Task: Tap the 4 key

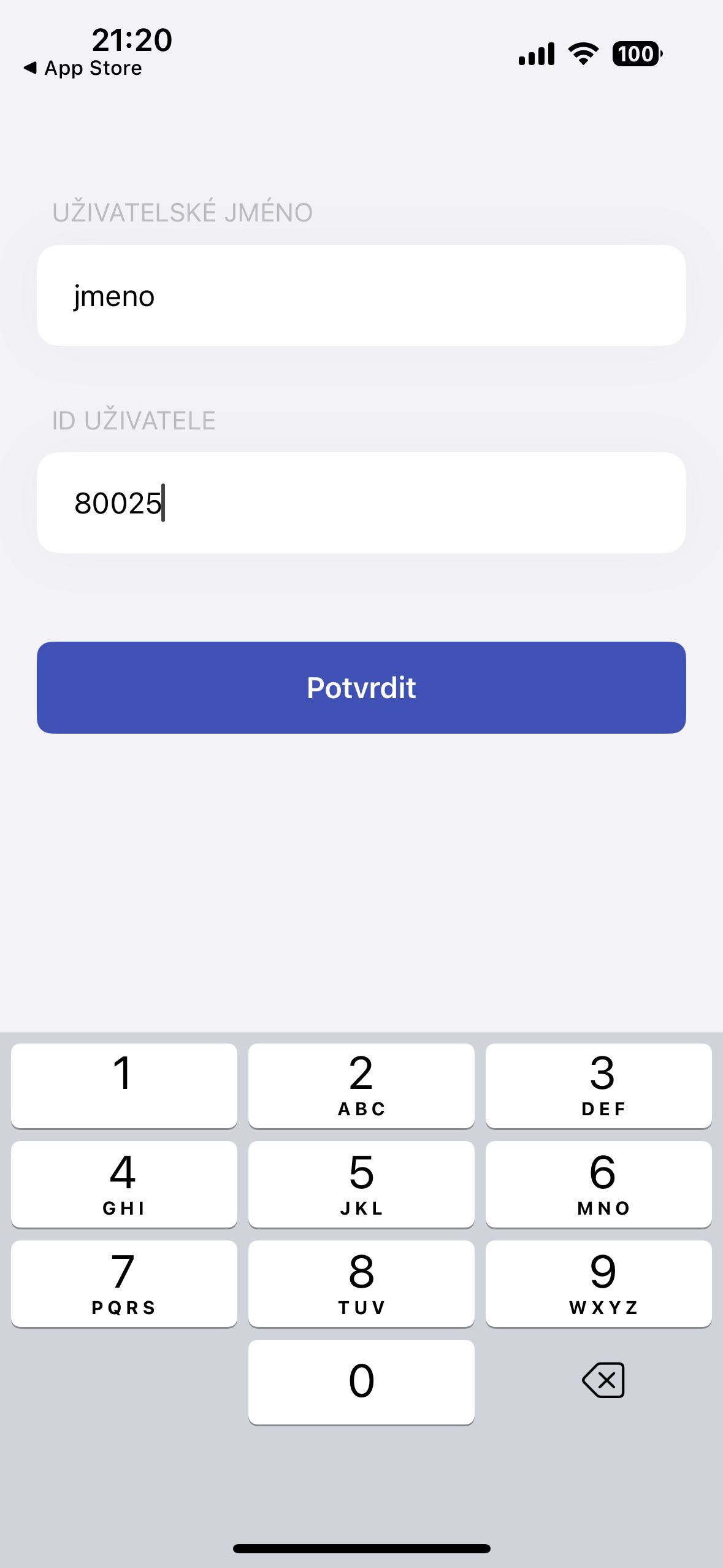Action: coord(124,1184)
